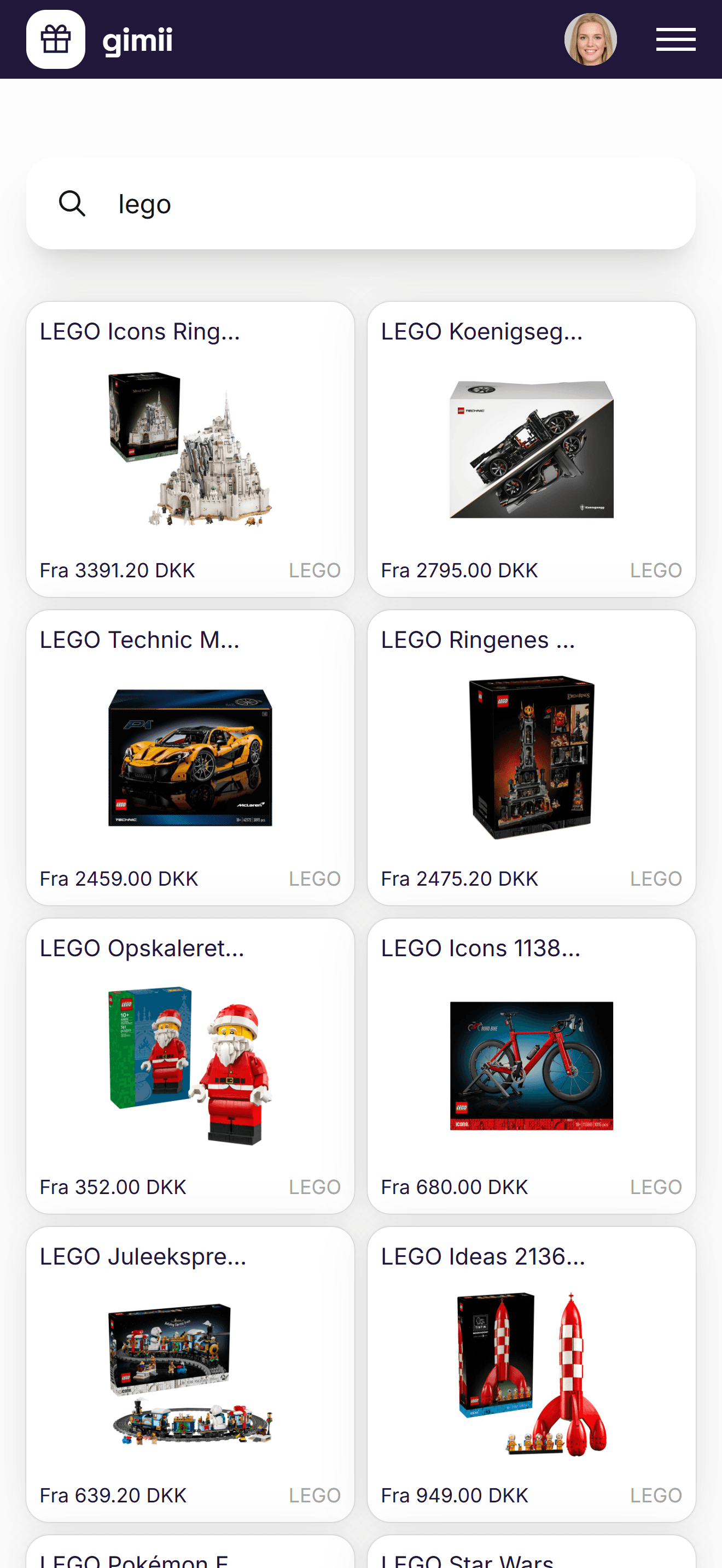The height and width of the screenshot is (1568, 722).
Task: Go to the gimii home logo
Action: (100, 39)
